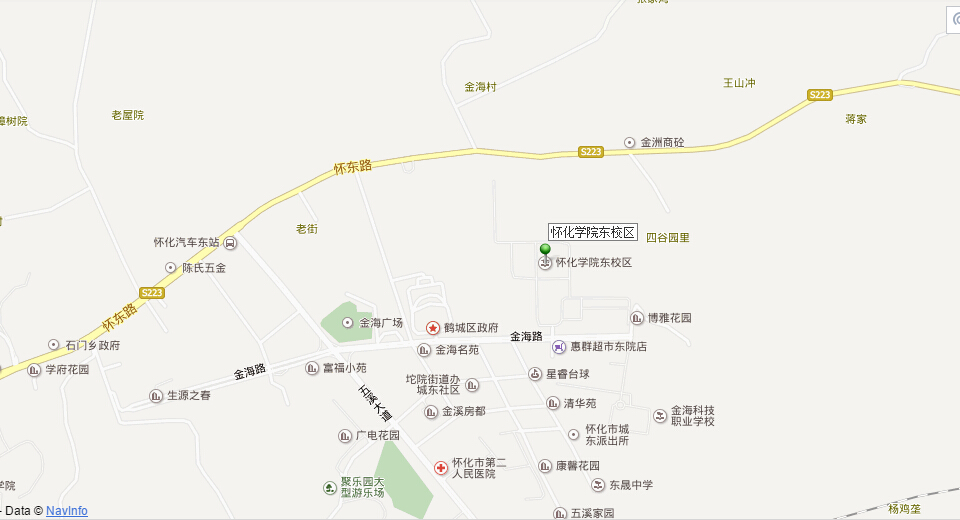960x520 pixels.
Task: Select the 怀化汽车东站 bus station icon
Action: [x=231, y=242]
